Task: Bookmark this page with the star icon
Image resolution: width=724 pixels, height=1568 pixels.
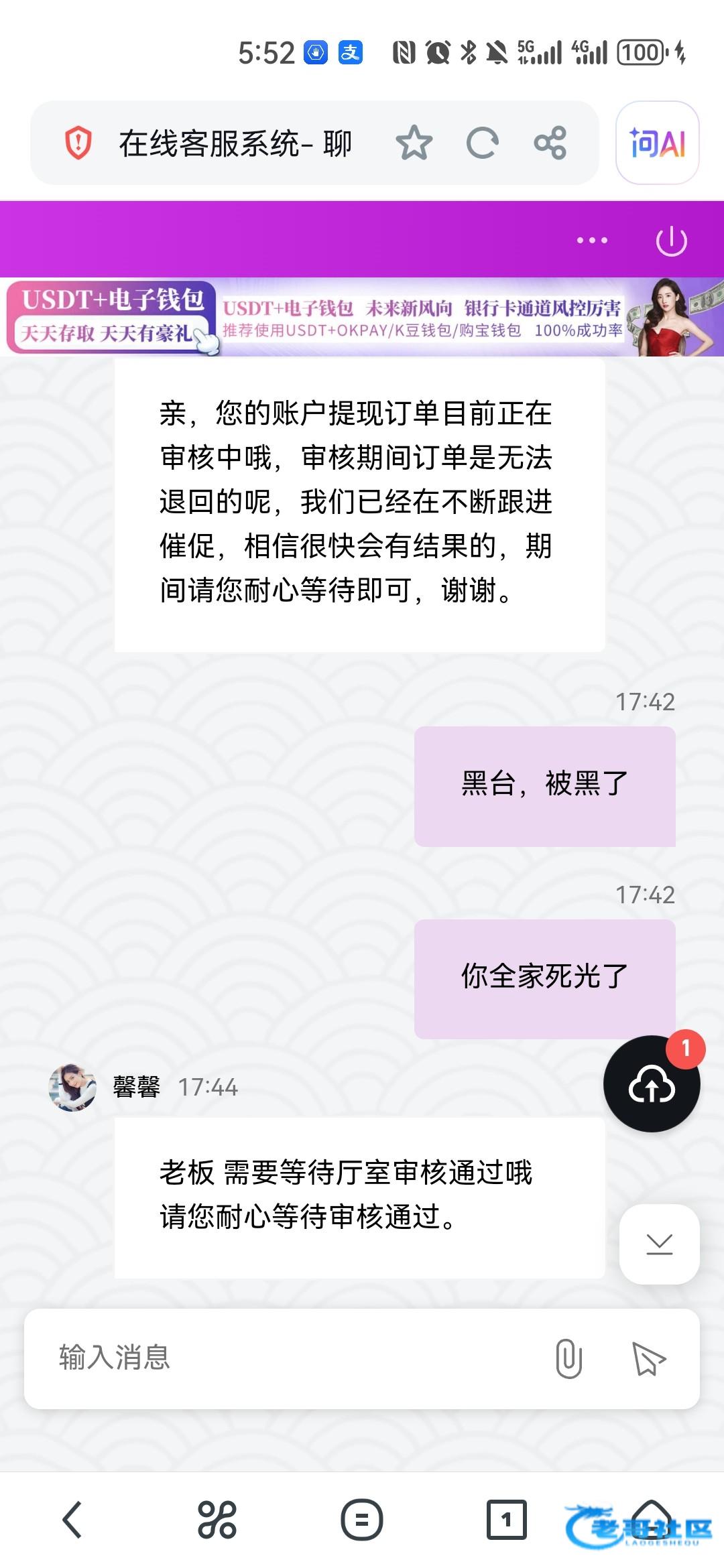Action: (x=414, y=143)
